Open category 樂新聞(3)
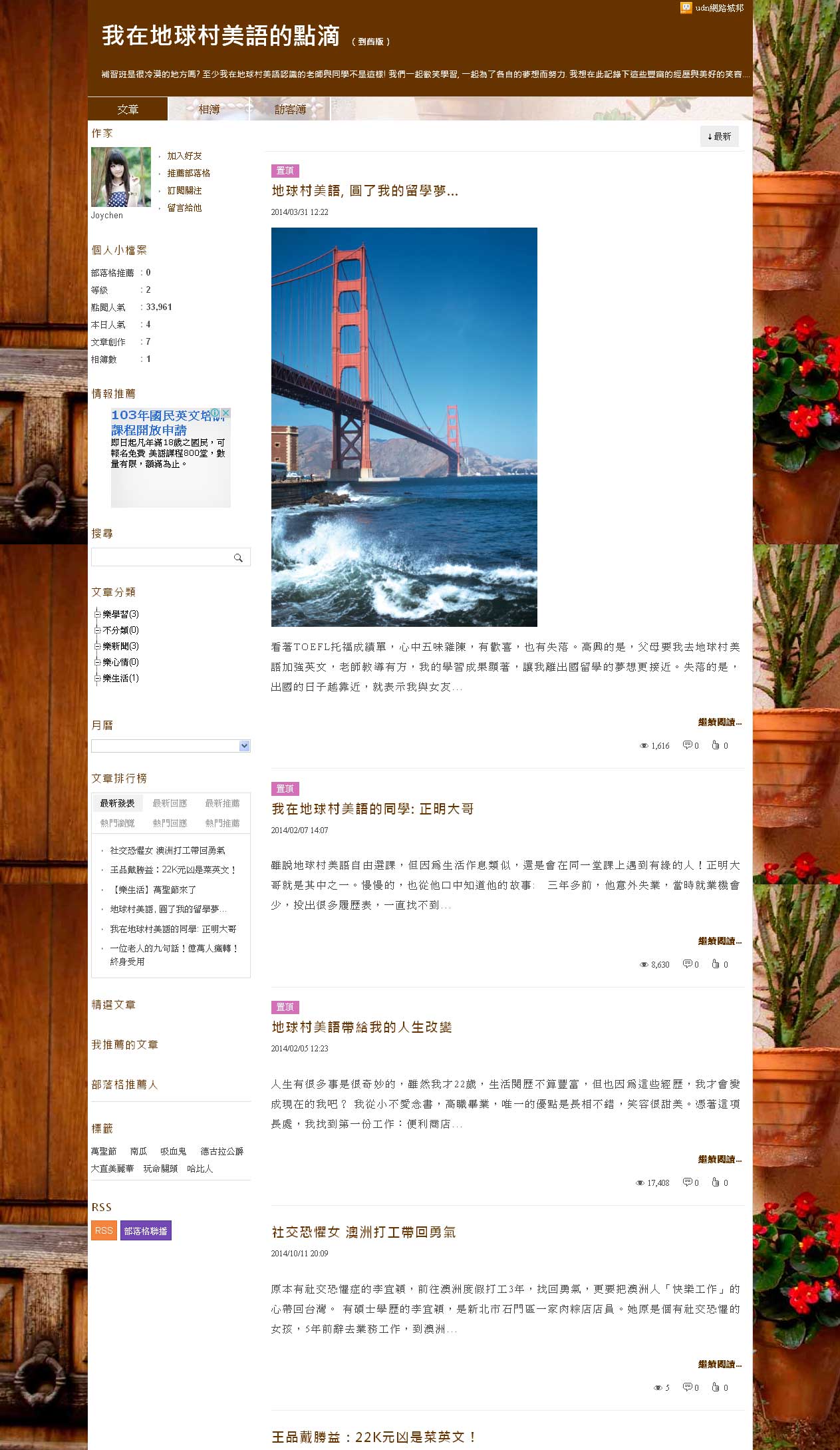The image size is (840, 1450). (120, 646)
